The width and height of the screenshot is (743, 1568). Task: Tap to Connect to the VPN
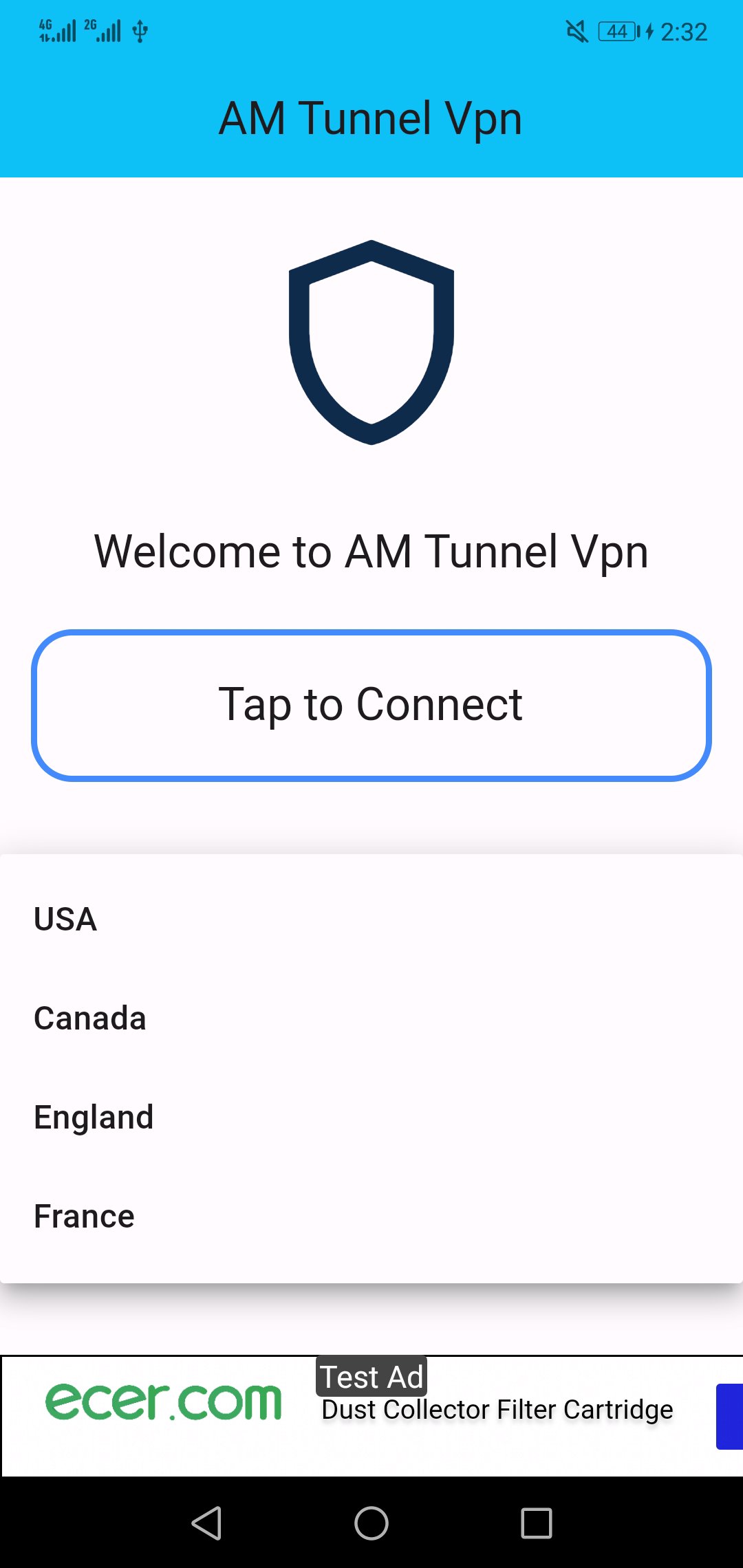point(371,705)
